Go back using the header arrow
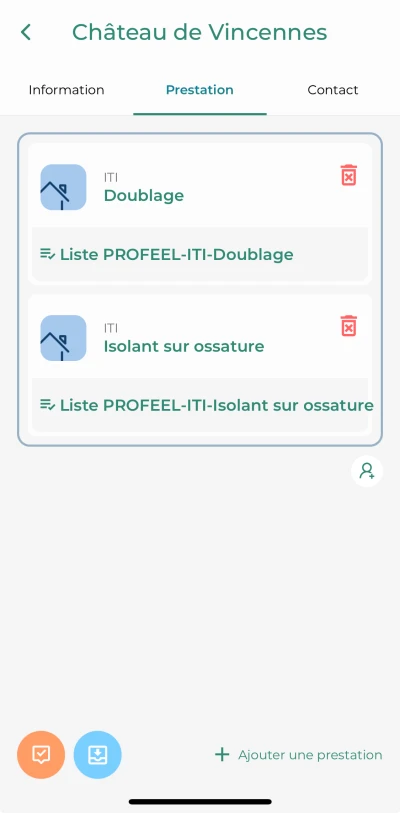 [x=25, y=32]
